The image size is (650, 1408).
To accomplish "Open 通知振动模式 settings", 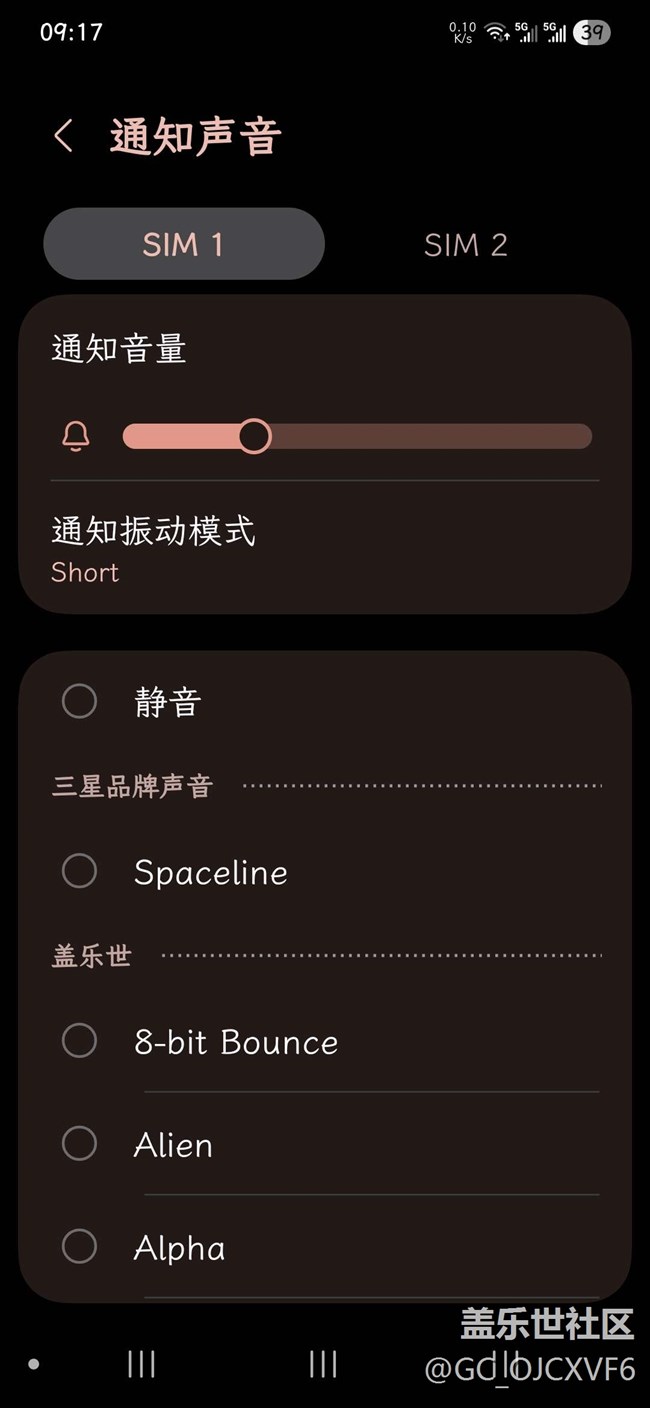I will [x=325, y=549].
